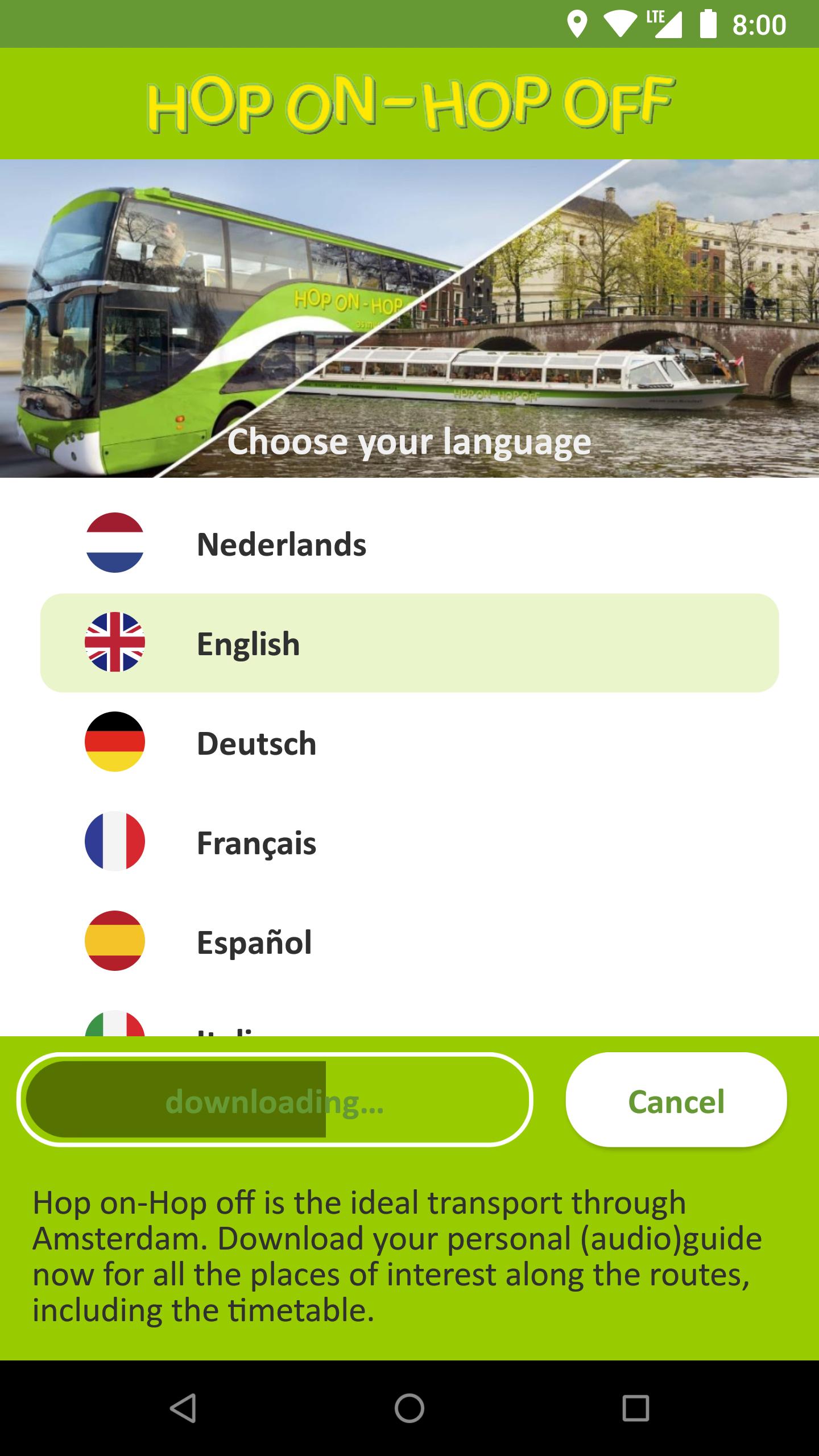Go back with system back button

click(x=183, y=1408)
